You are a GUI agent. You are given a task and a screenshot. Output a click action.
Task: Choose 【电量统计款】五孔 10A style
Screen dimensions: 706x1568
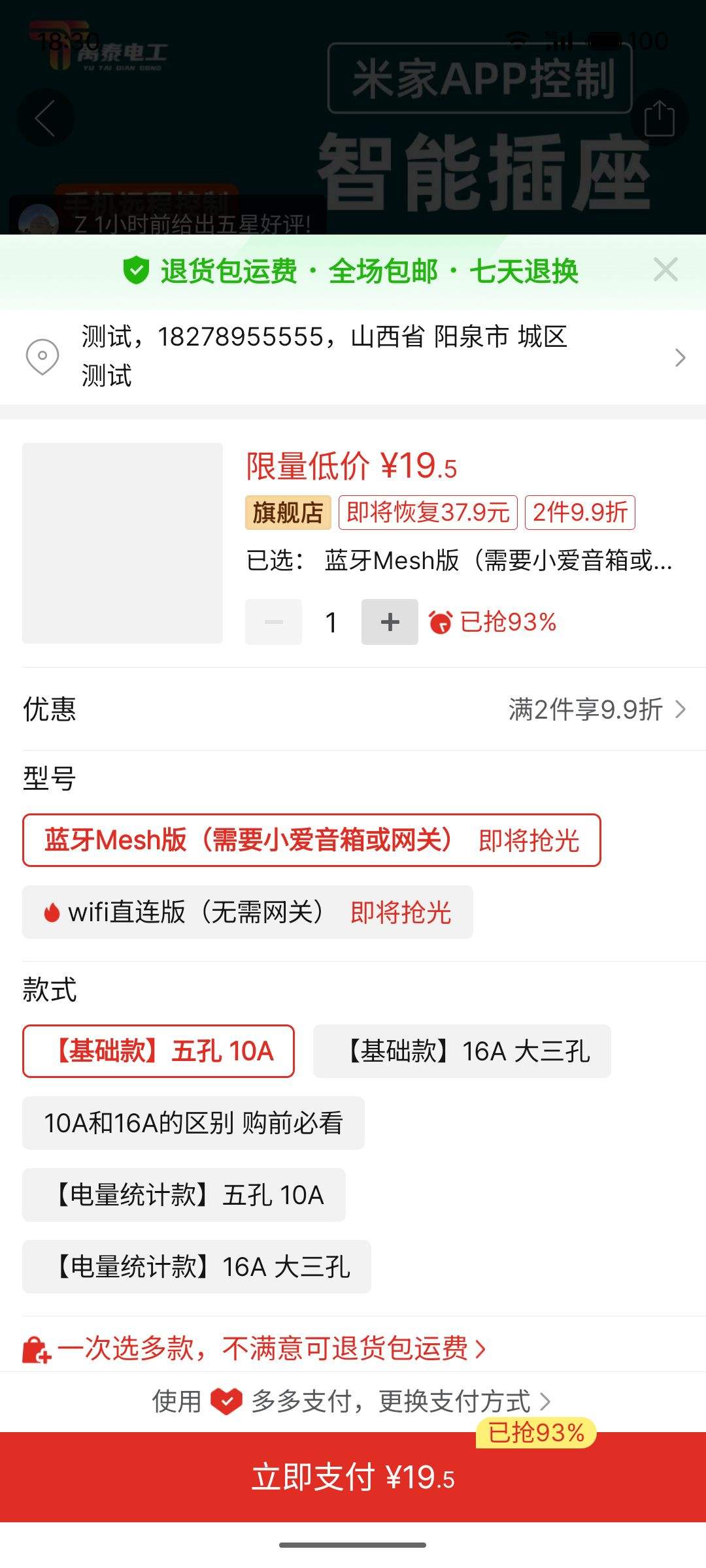(184, 1195)
